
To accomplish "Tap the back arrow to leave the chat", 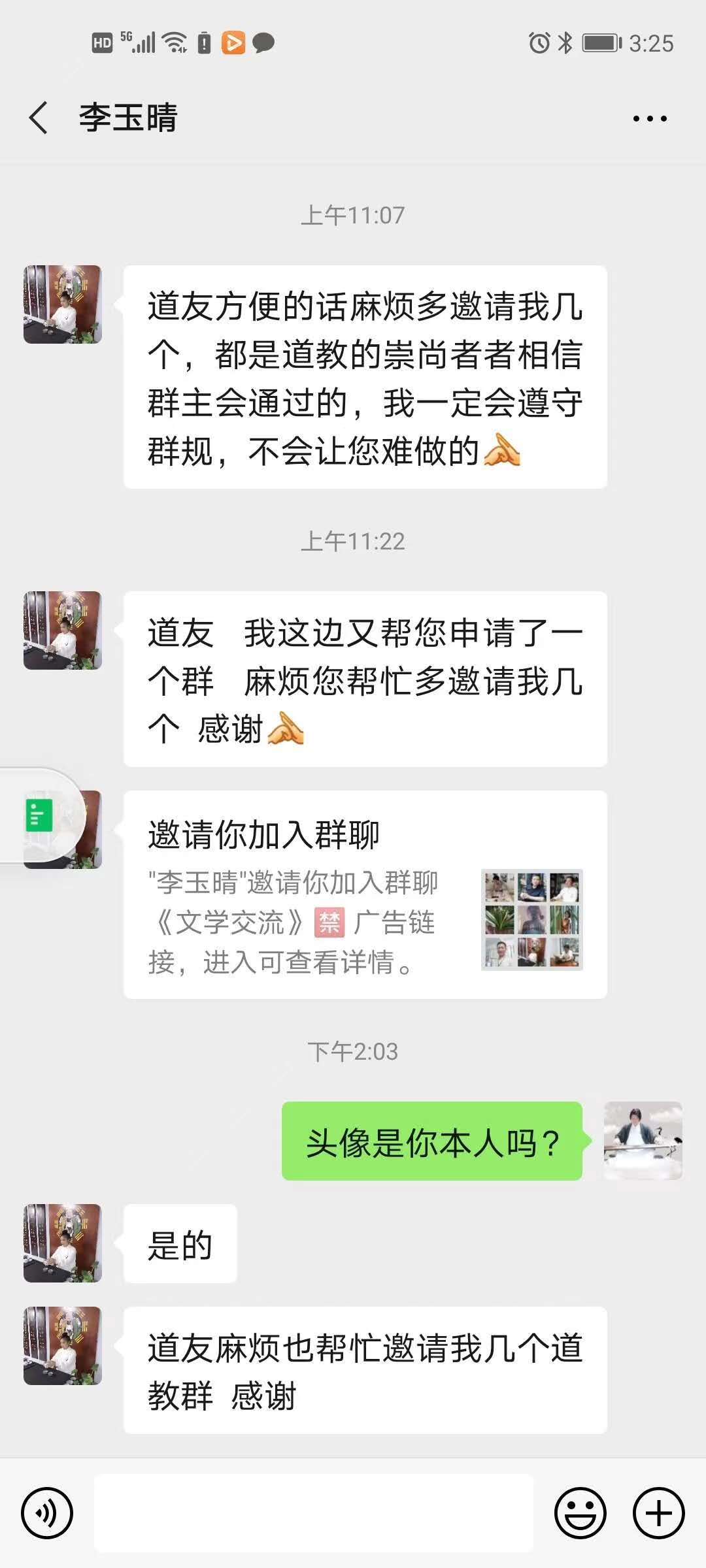I will [x=37, y=118].
